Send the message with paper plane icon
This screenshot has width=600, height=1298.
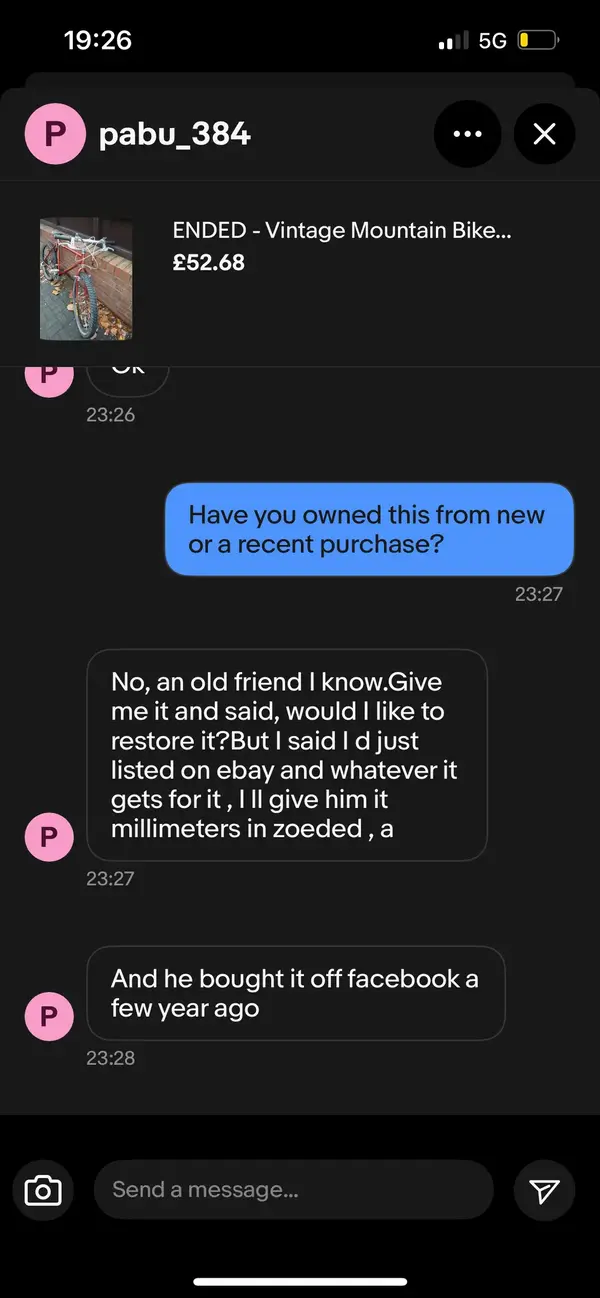[544, 1190]
